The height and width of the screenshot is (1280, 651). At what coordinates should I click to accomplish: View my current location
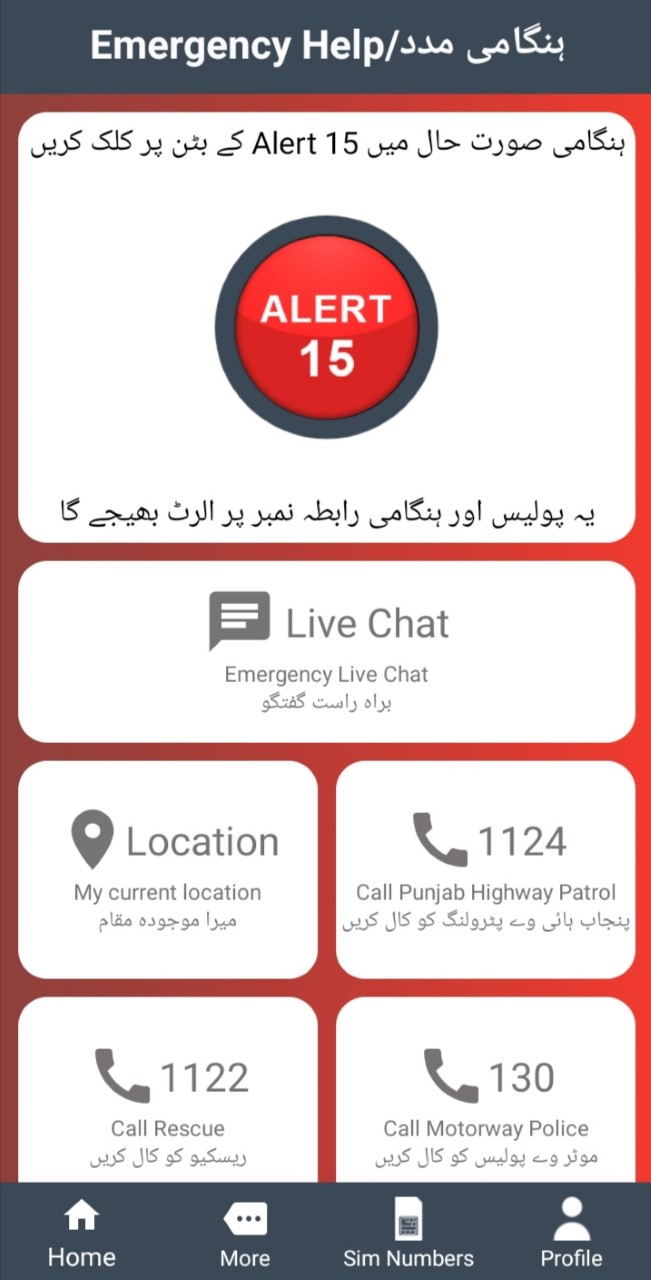[x=168, y=869]
